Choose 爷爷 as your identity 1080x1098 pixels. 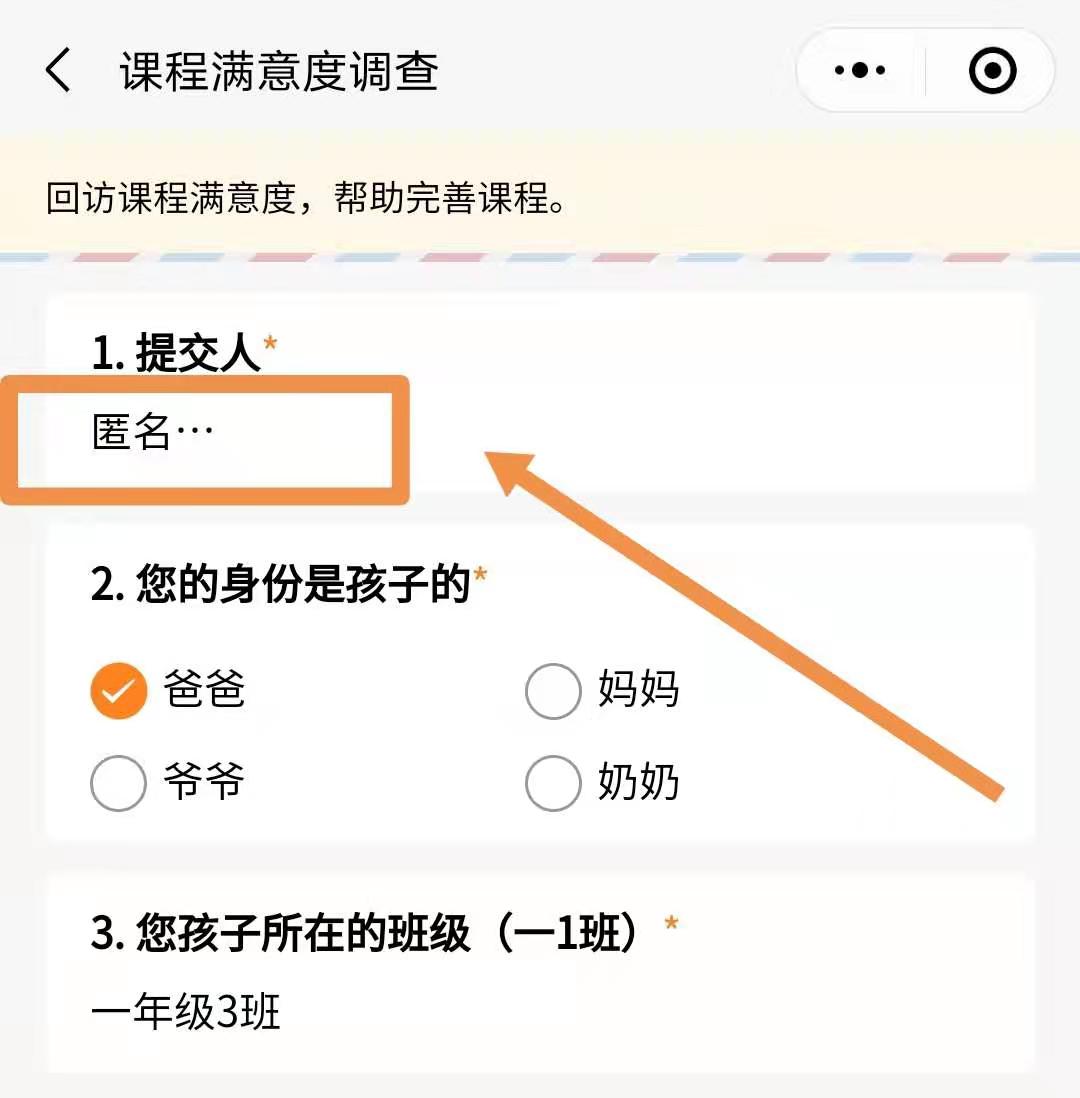(x=119, y=783)
